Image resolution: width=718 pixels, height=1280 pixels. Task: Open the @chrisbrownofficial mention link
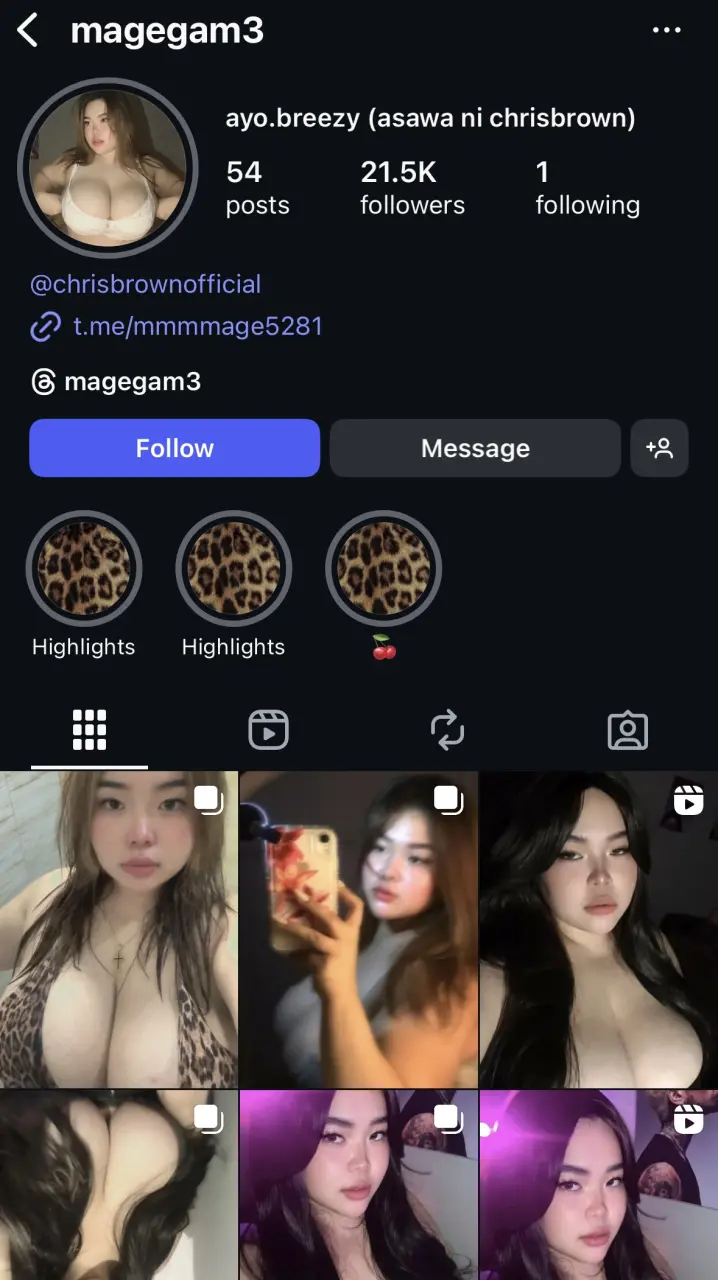pos(146,284)
